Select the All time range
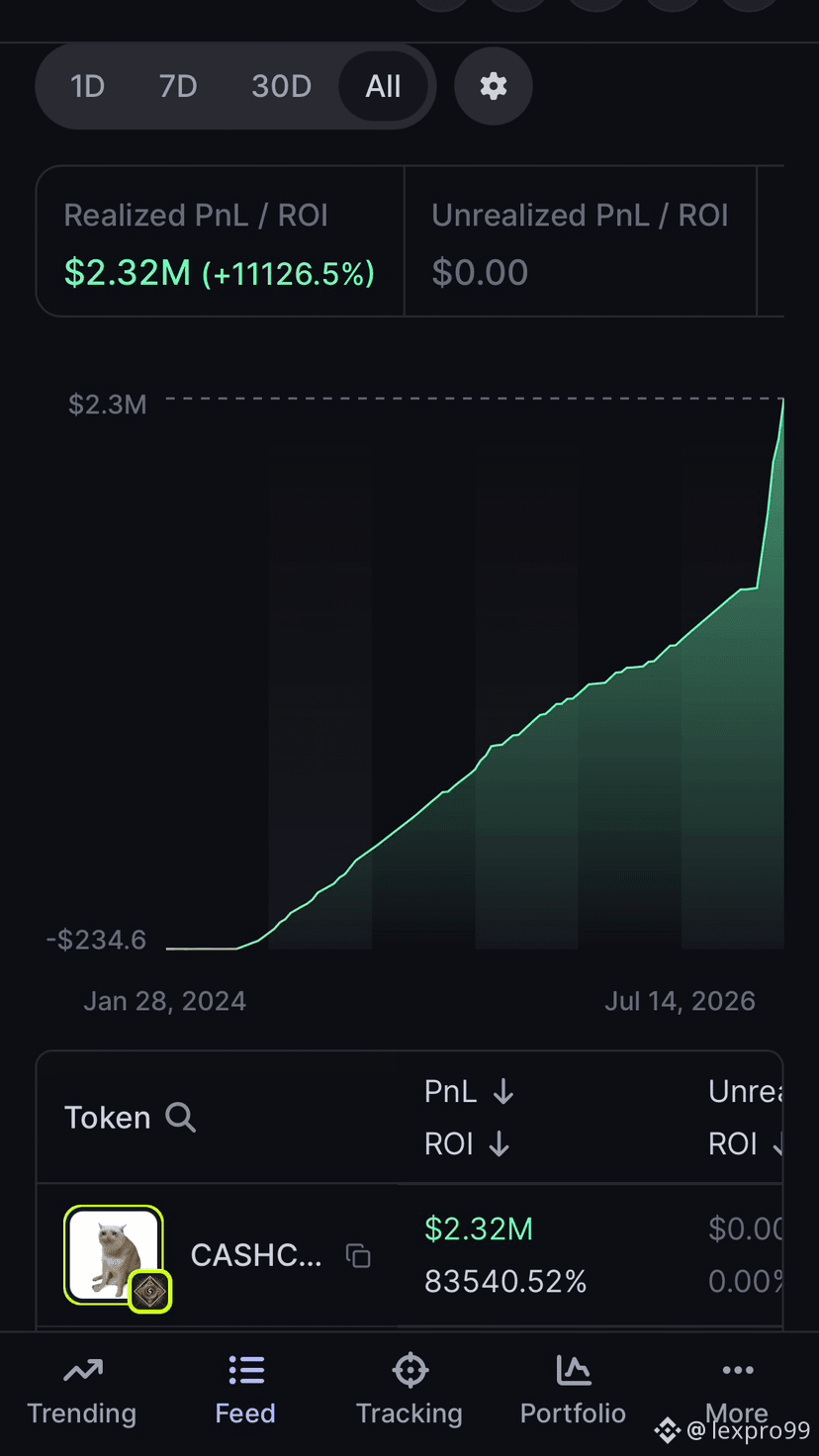This screenshot has width=819, height=1456. (x=383, y=86)
